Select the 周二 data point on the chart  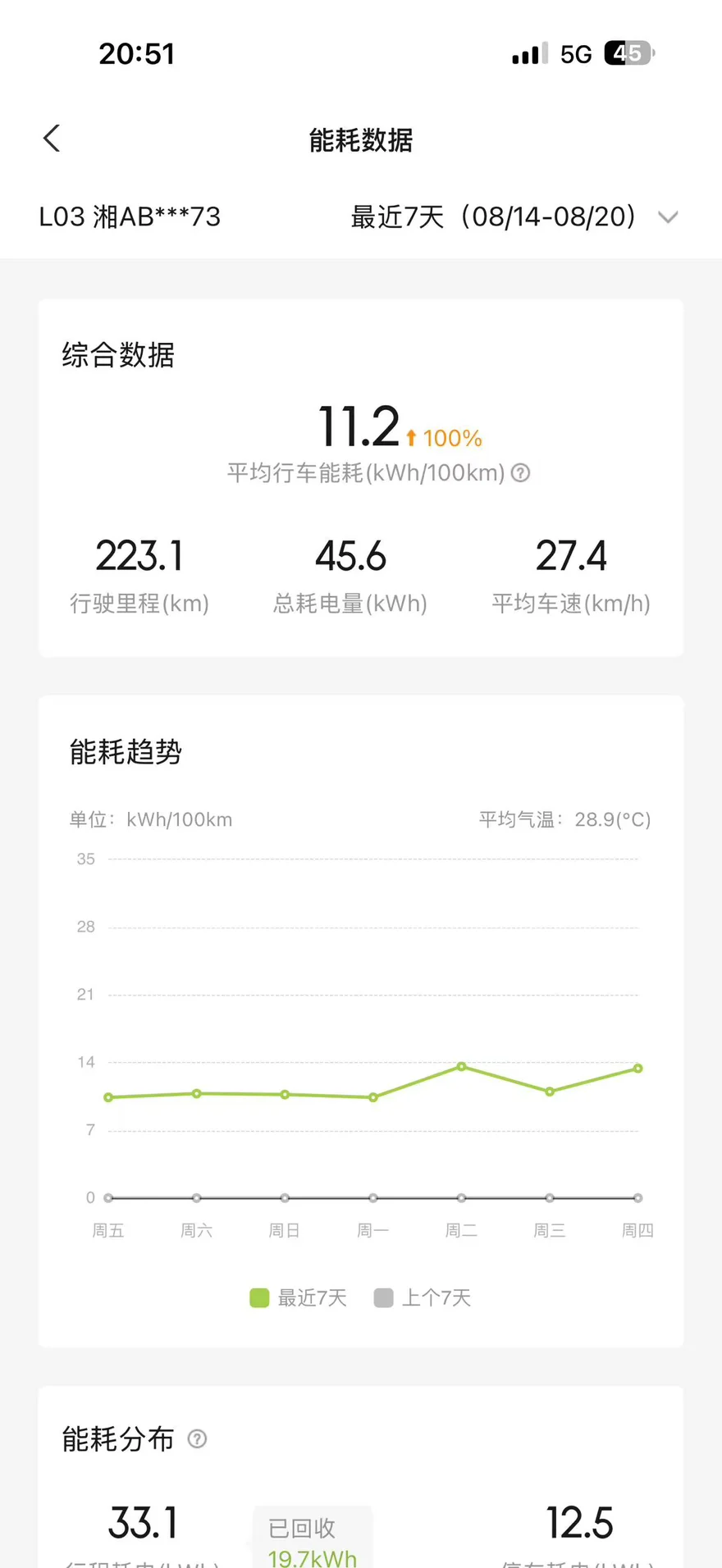[461, 1066]
